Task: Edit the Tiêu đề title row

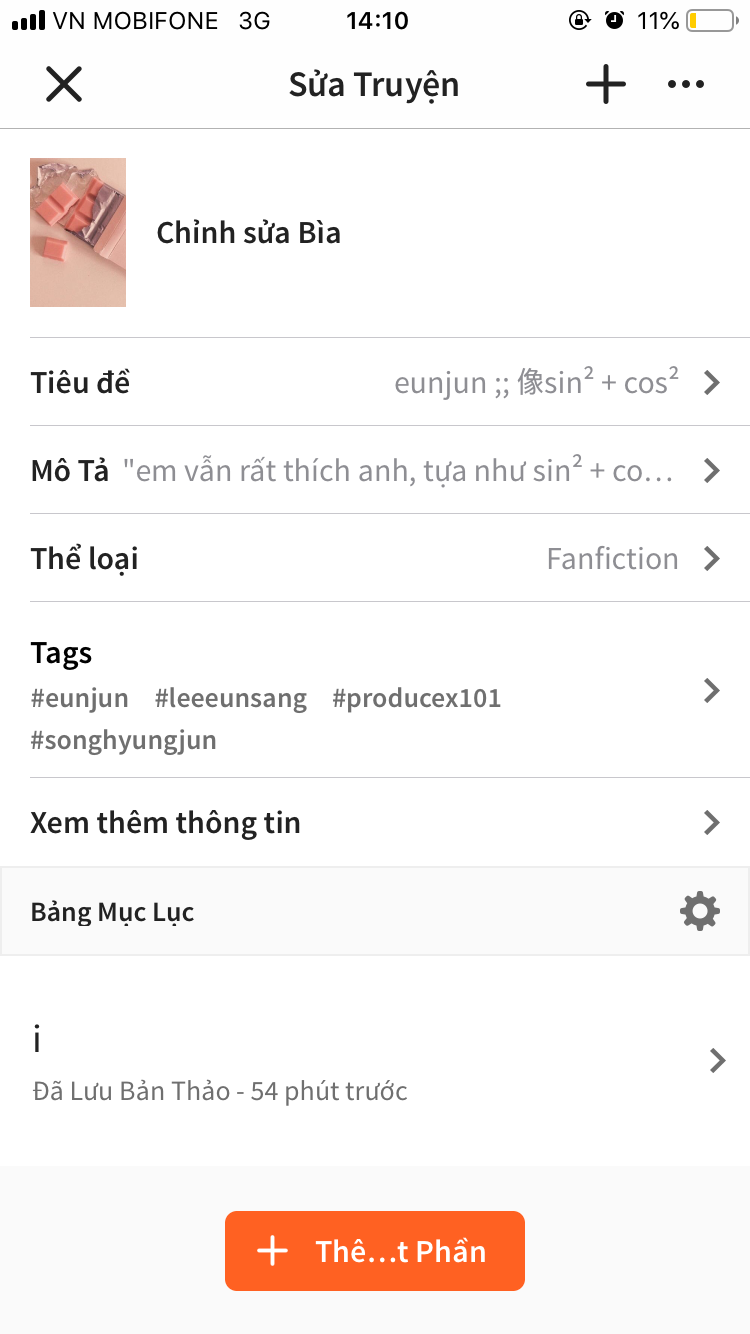Action: 375,382
